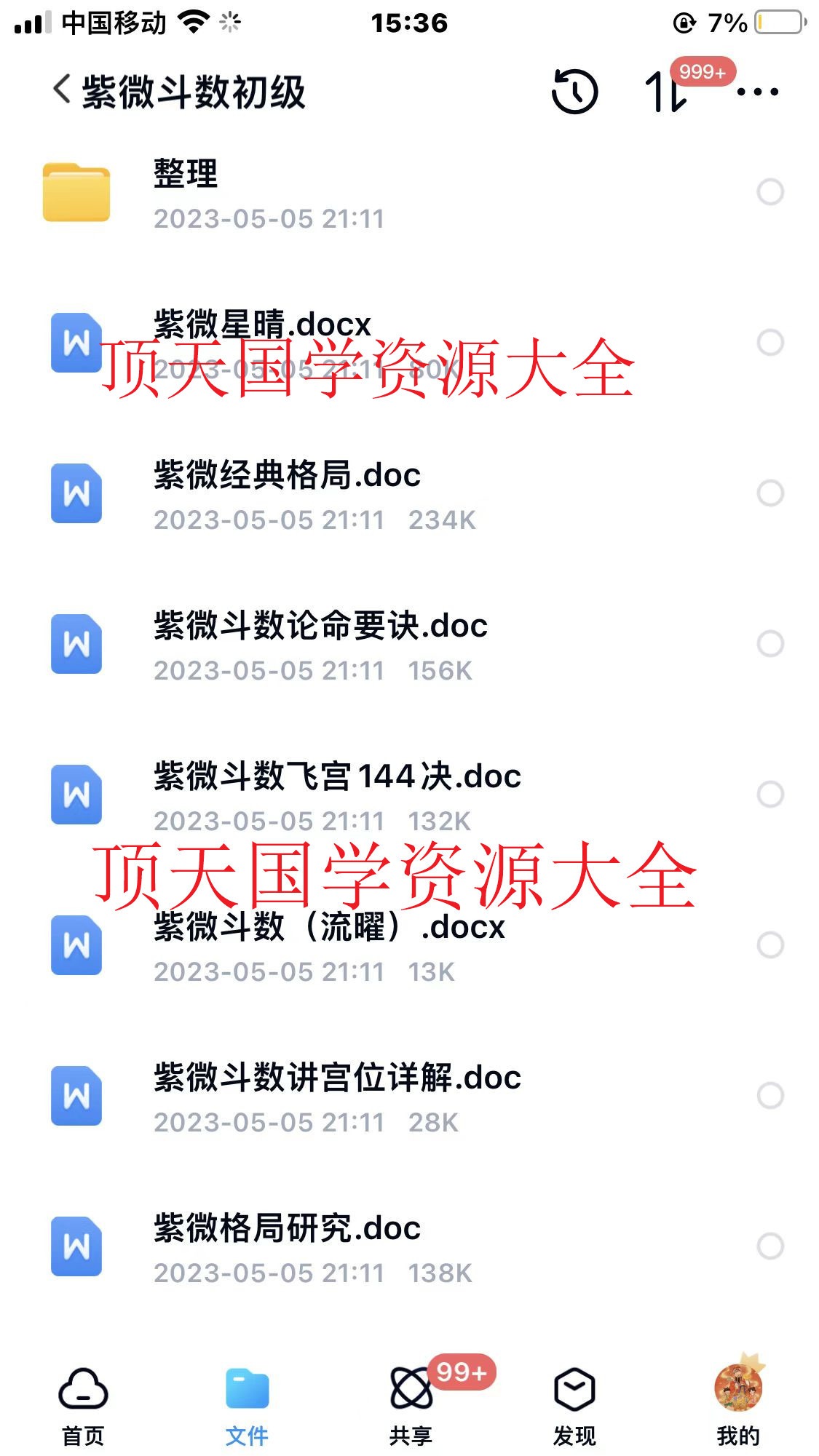Open 紫微格局研究.doc
819x1456 pixels.
(409, 1247)
